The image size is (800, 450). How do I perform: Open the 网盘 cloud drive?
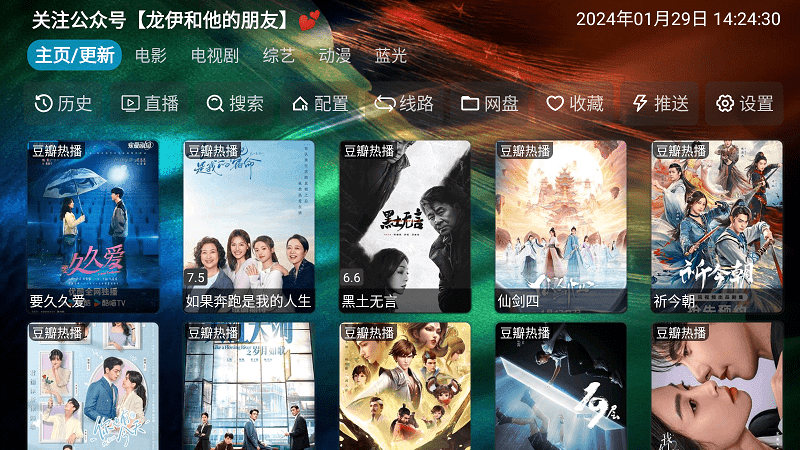pyautogui.click(x=490, y=103)
